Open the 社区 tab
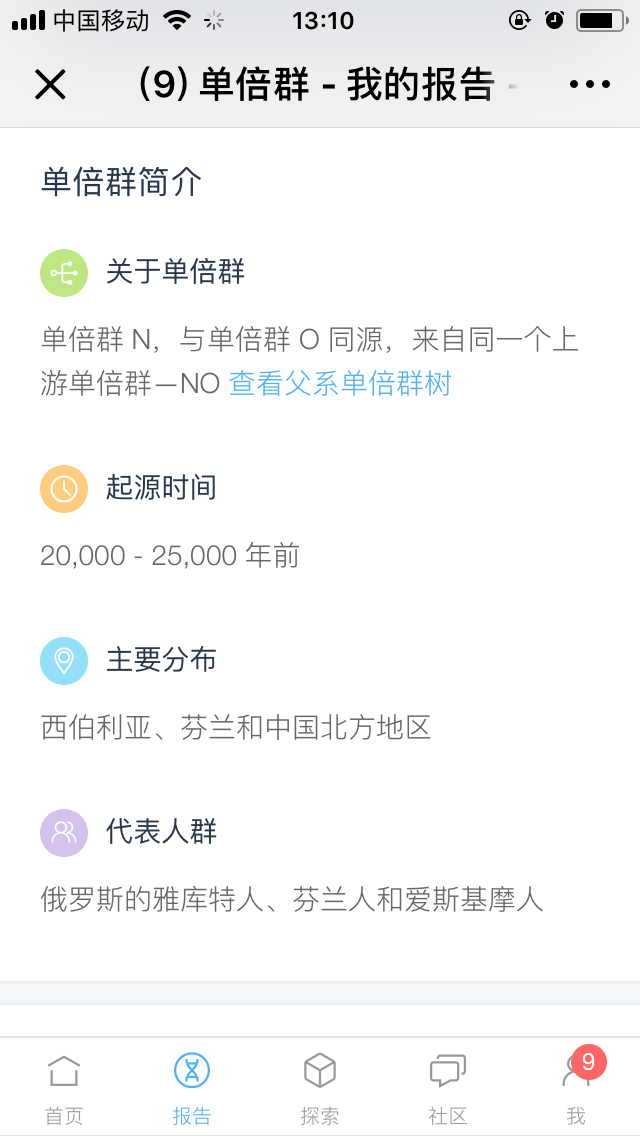Viewport: 640px width, 1136px height. pyautogui.click(x=448, y=1087)
